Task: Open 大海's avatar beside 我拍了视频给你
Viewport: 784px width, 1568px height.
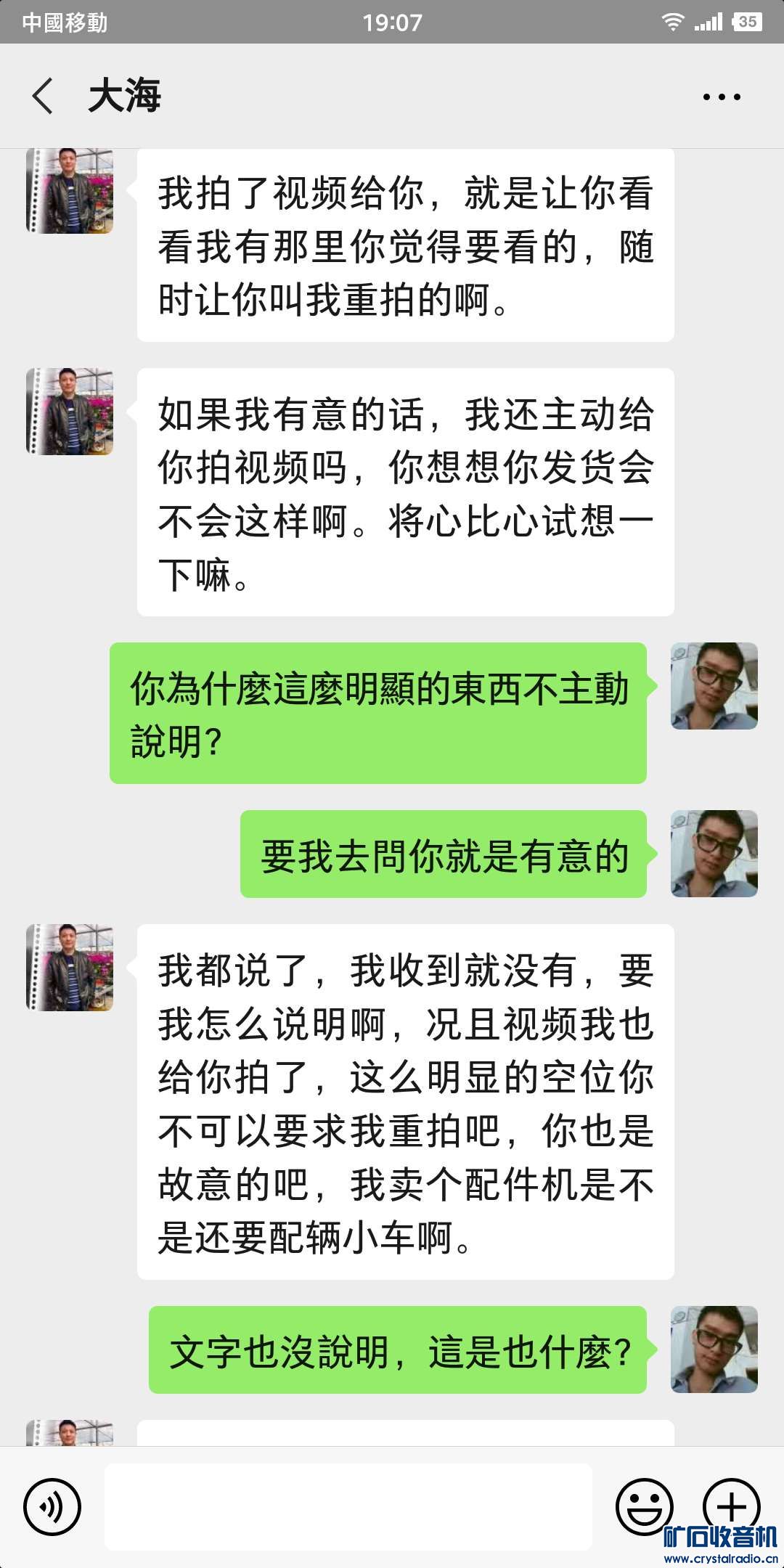Action: 70,191
